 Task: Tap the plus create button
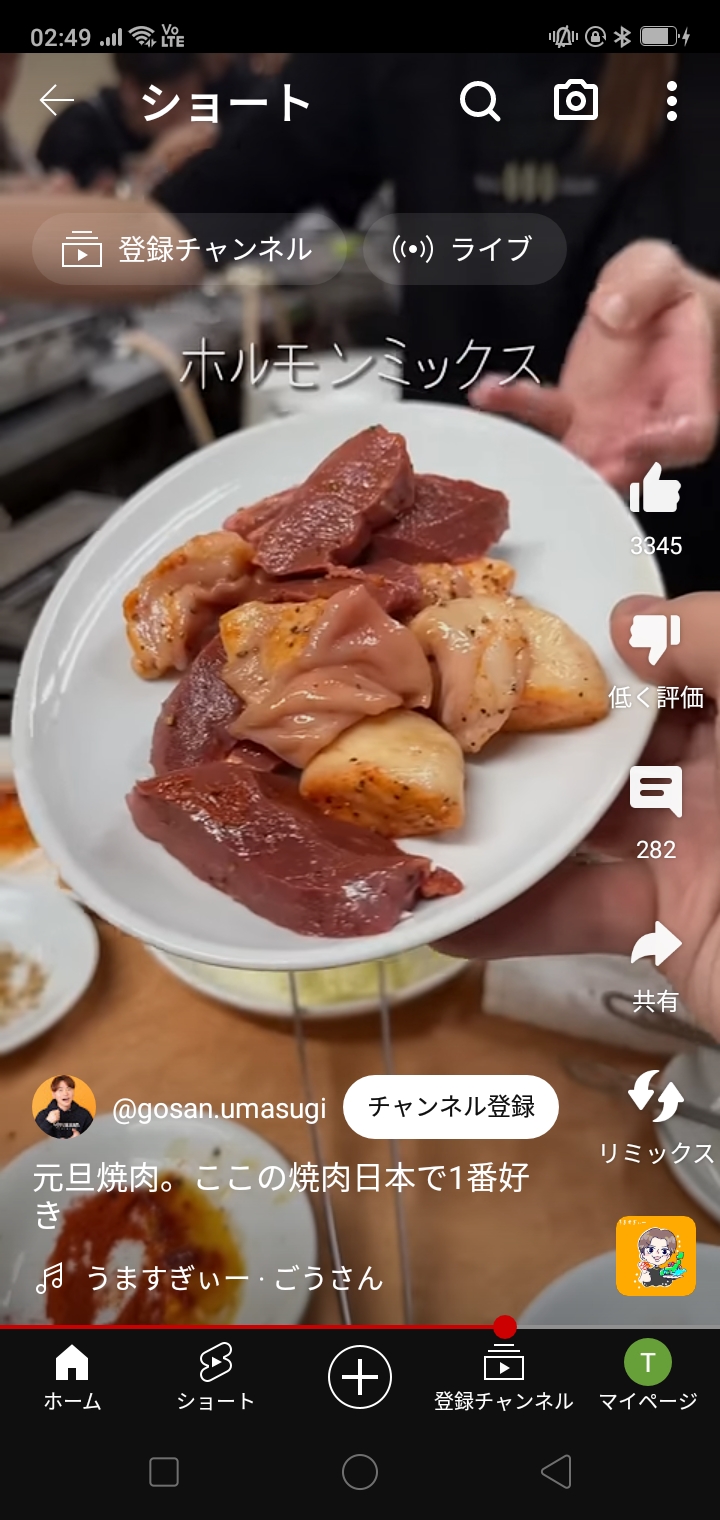click(x=360, y=1377)
